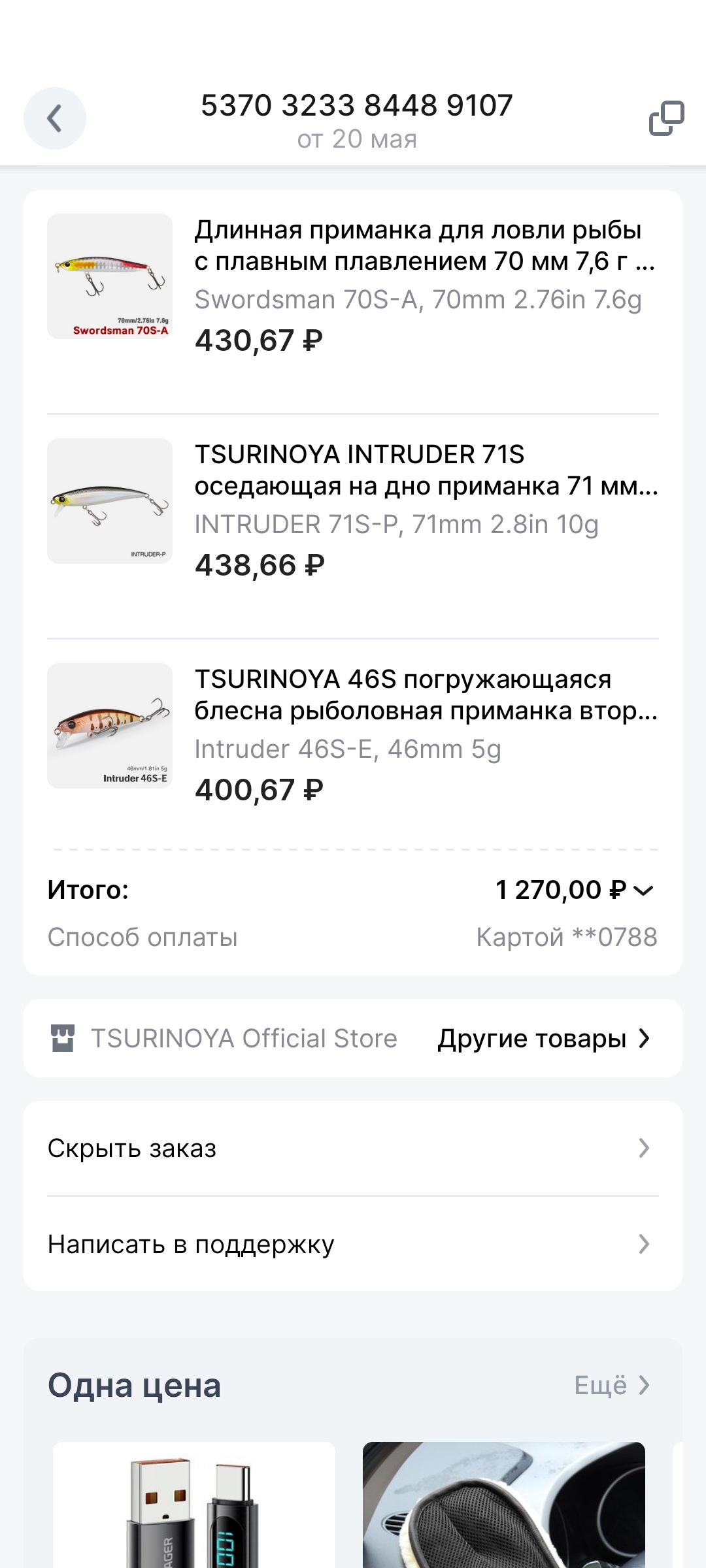
Task: Open the Intruder 46S-E lure item
Action: click(x=353, y=734)
